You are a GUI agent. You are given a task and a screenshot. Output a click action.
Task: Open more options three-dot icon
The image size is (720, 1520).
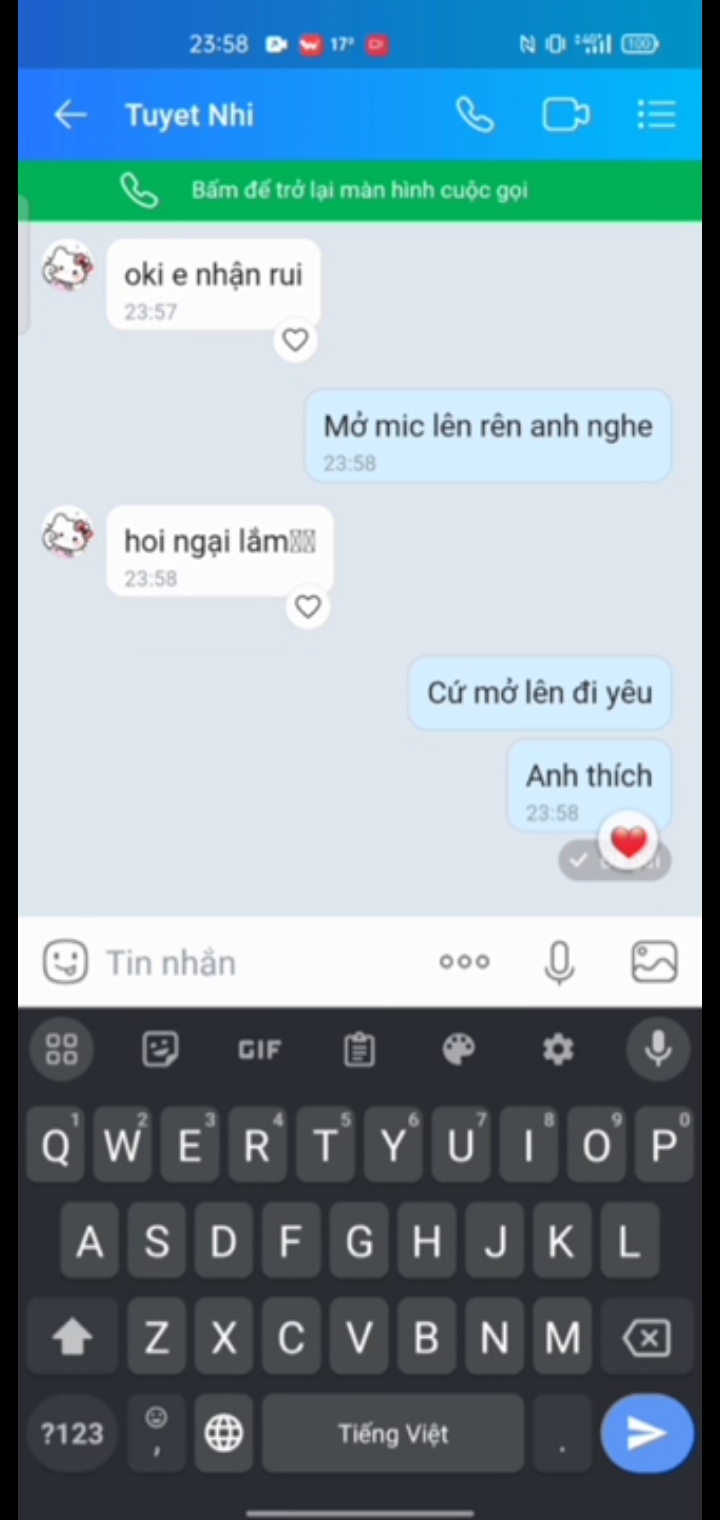pyautogui.click(x=464, y=962)
